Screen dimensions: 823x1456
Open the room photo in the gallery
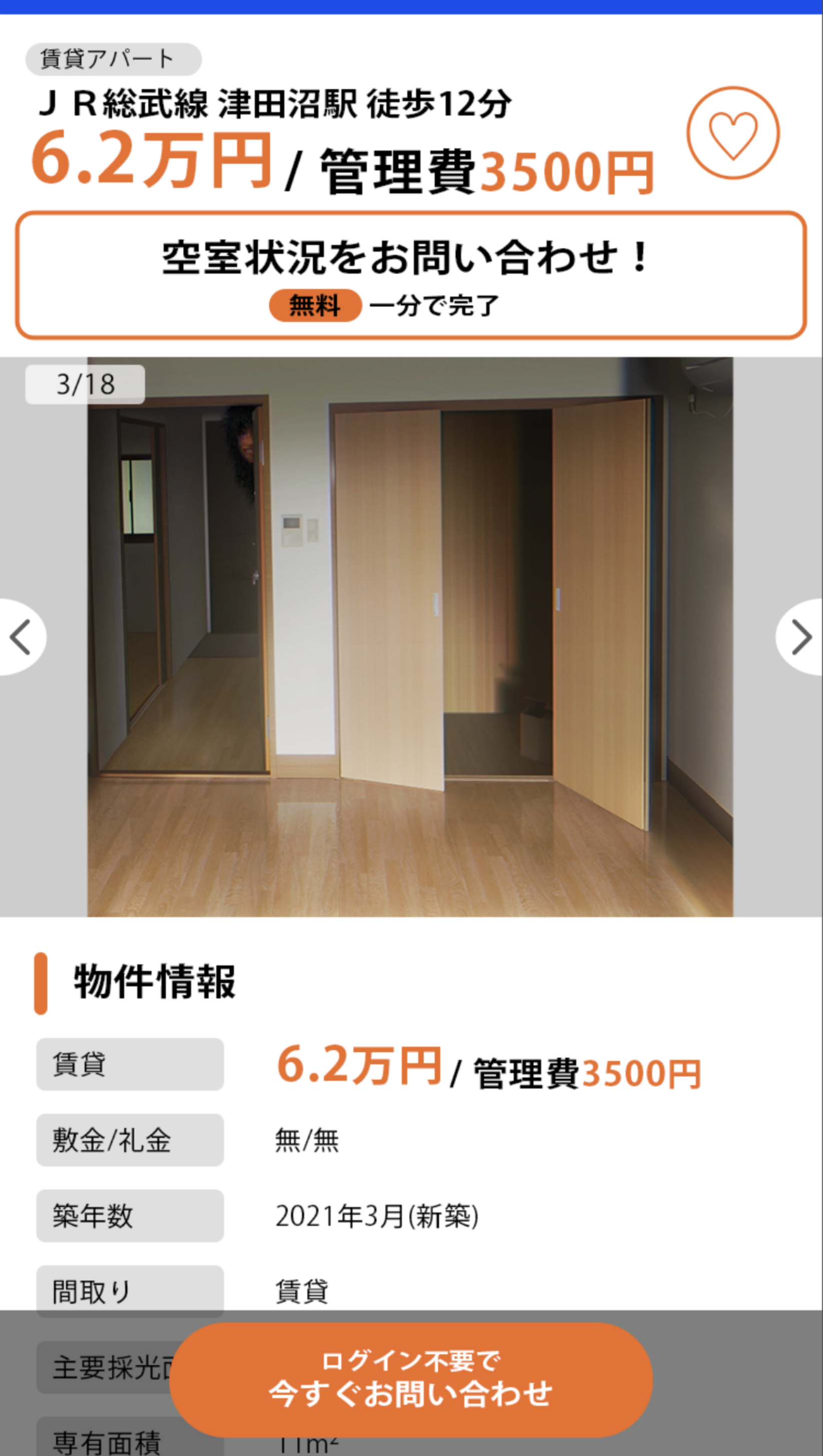(x=410, y=637)
